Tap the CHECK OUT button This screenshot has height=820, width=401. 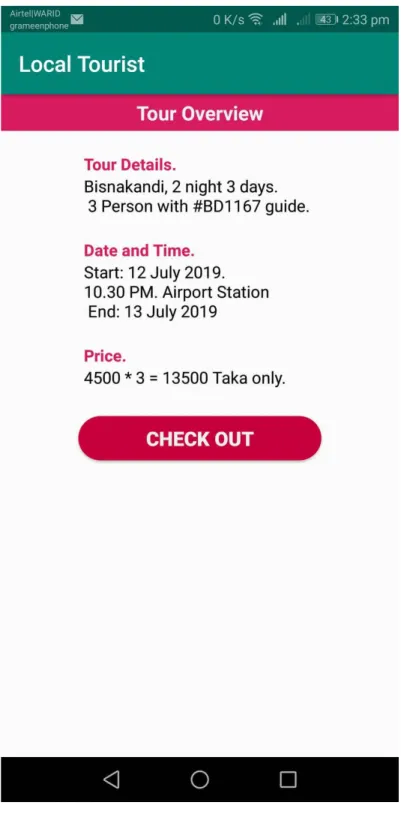[x=200, y=438]
